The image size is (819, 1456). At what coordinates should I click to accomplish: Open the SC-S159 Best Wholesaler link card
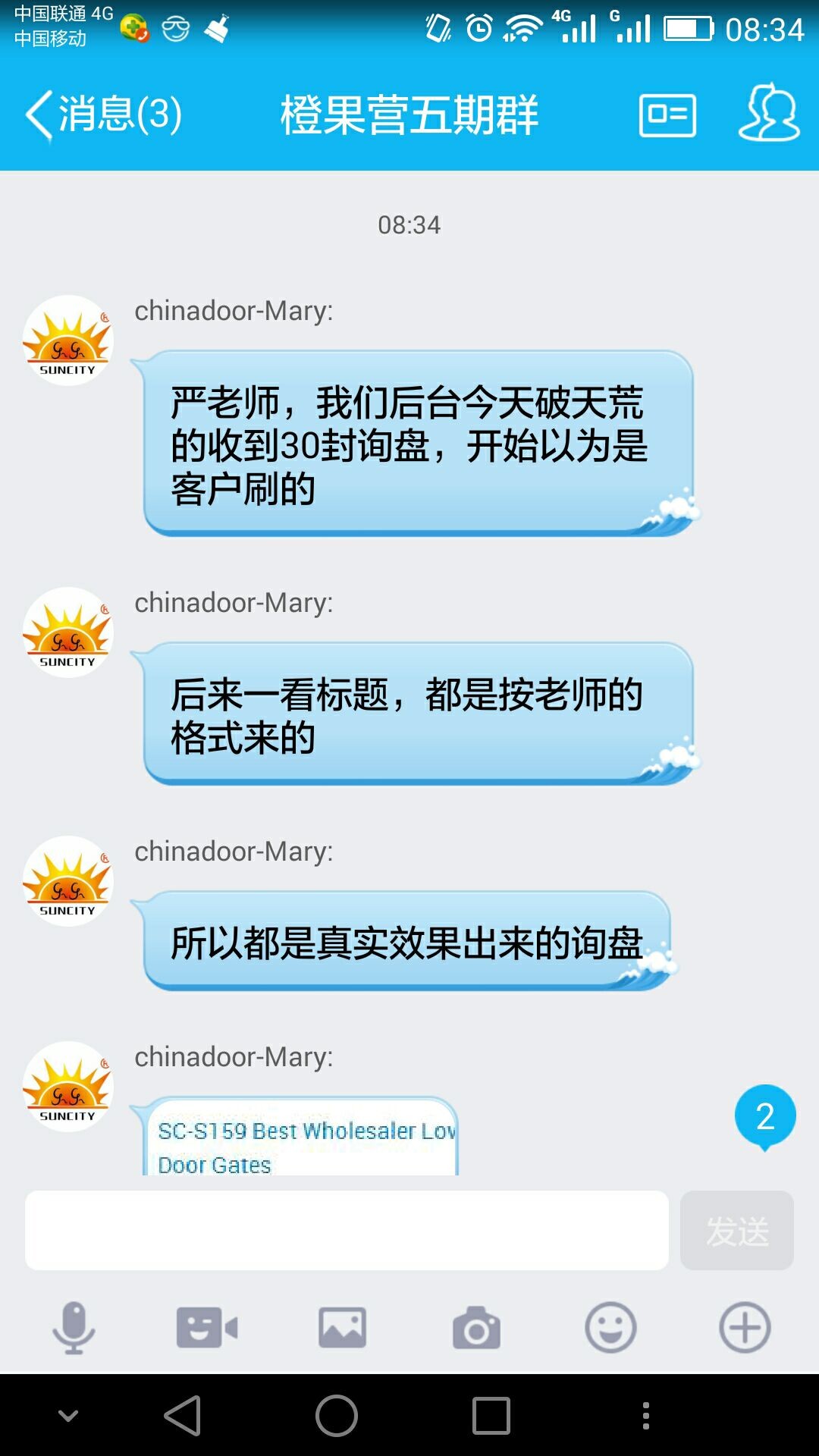pyautogui.click(x=301, y=1137)
